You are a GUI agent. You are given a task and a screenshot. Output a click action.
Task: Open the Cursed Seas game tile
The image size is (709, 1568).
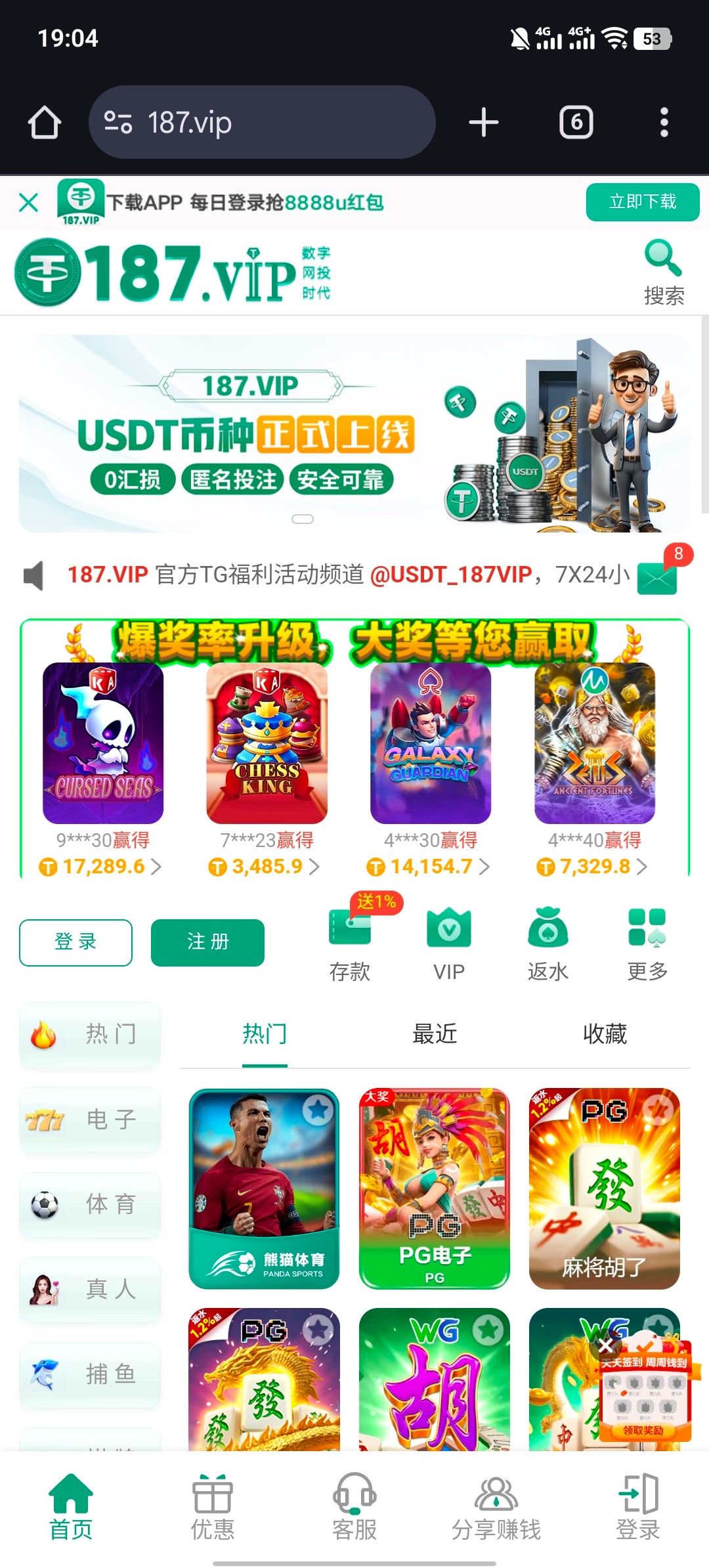103,743
